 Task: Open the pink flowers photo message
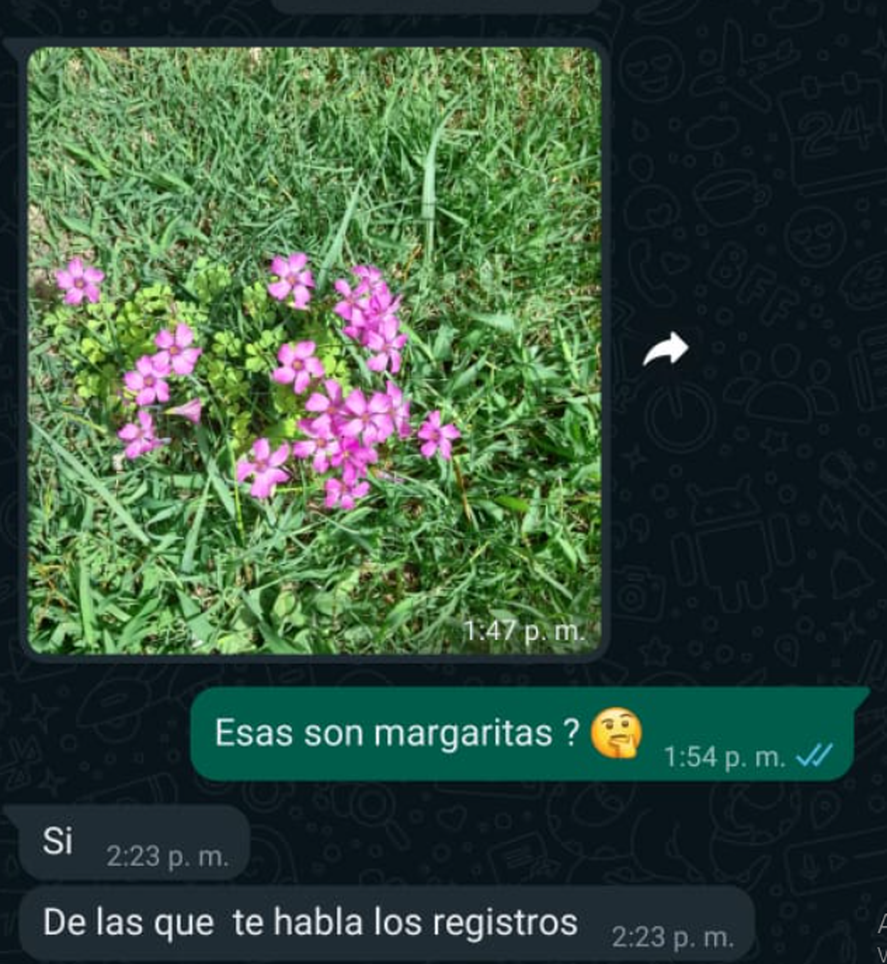click(x=314, y=350)
